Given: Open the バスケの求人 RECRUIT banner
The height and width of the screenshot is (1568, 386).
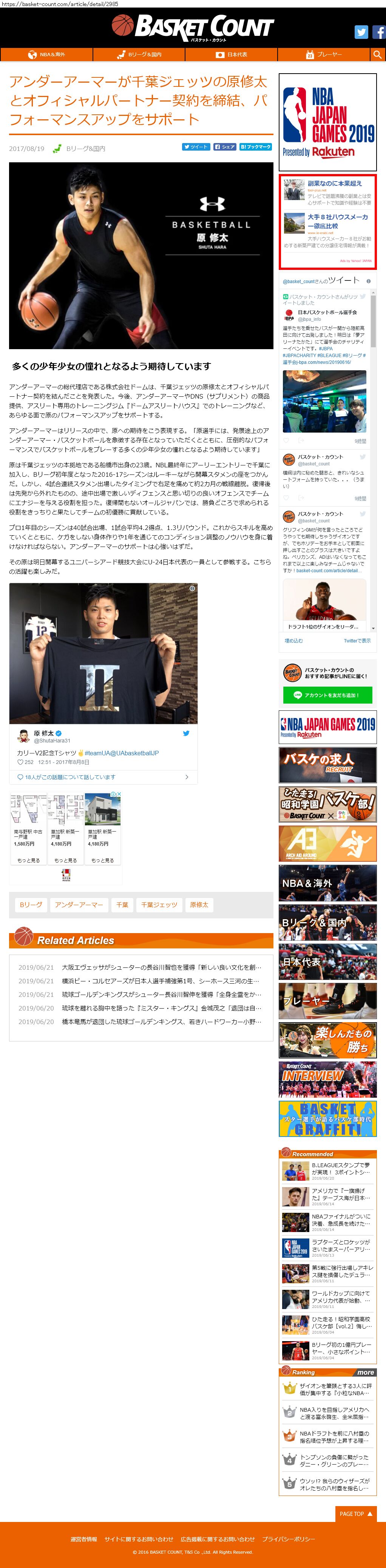Looking at the screenshot, I should [x=327, y=764].
